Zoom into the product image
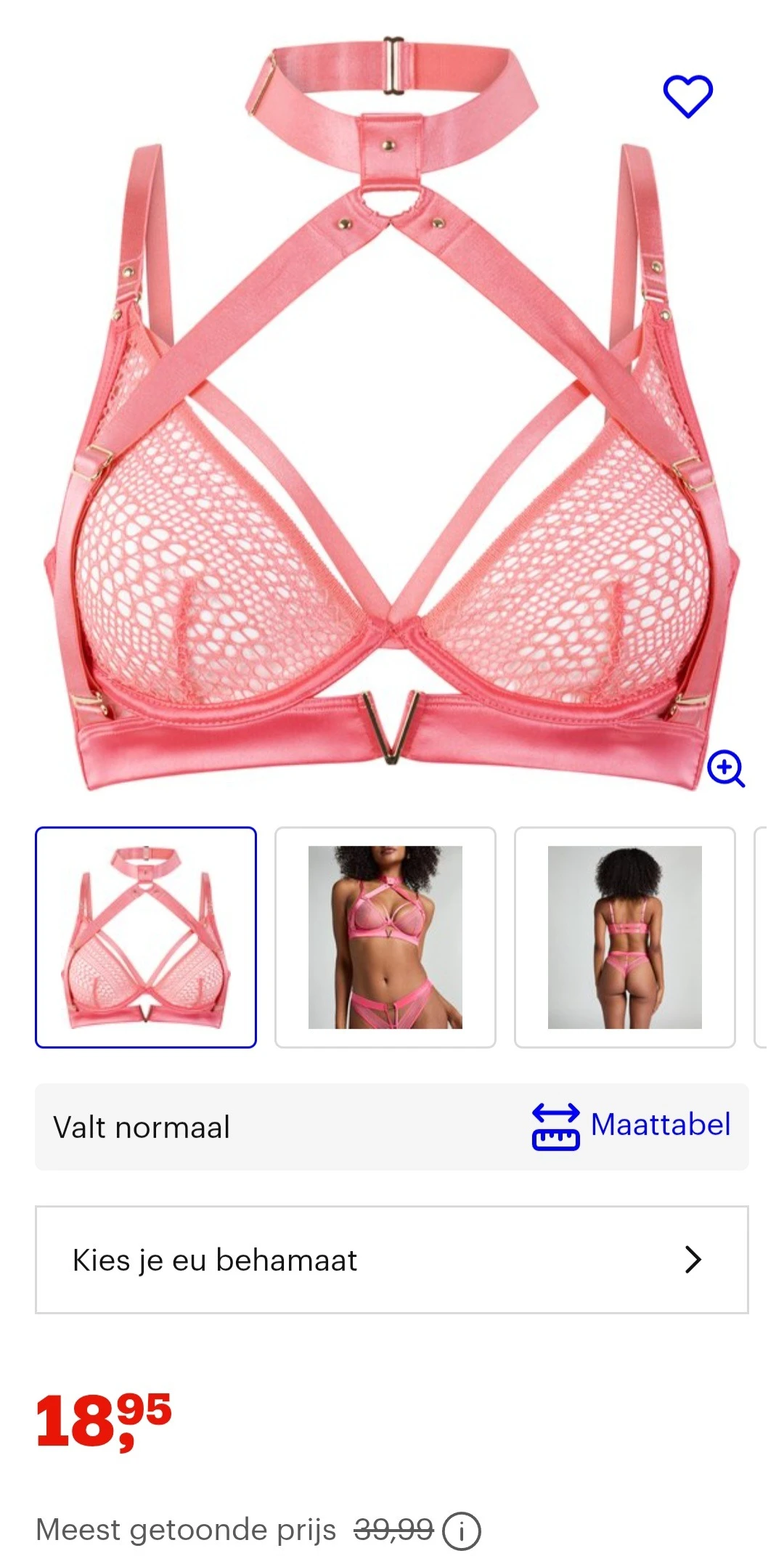784x1556 pixels. [x=726, y=769]
